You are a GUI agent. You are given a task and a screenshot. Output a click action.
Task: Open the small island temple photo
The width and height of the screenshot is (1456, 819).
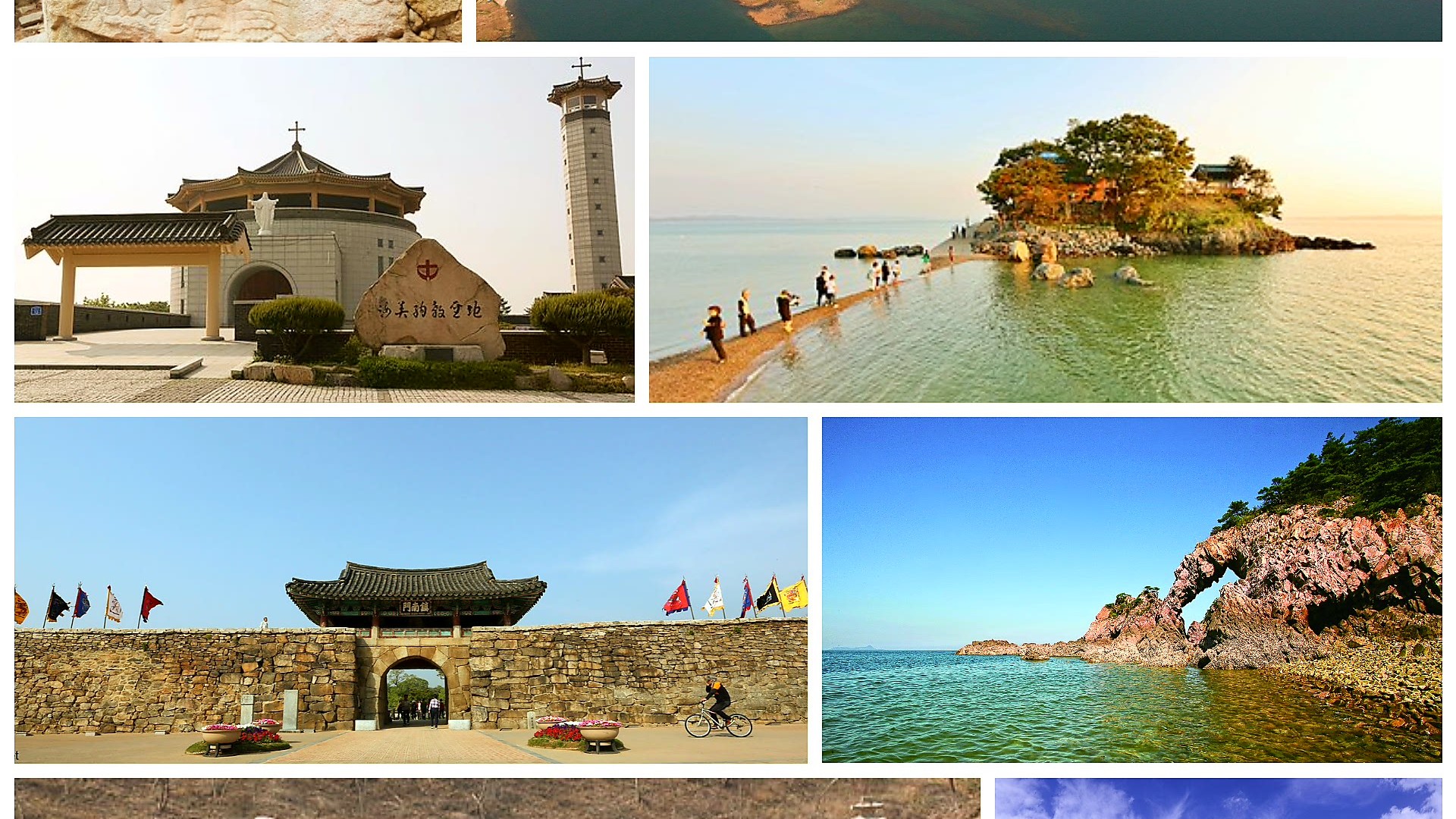[1045, 229]
